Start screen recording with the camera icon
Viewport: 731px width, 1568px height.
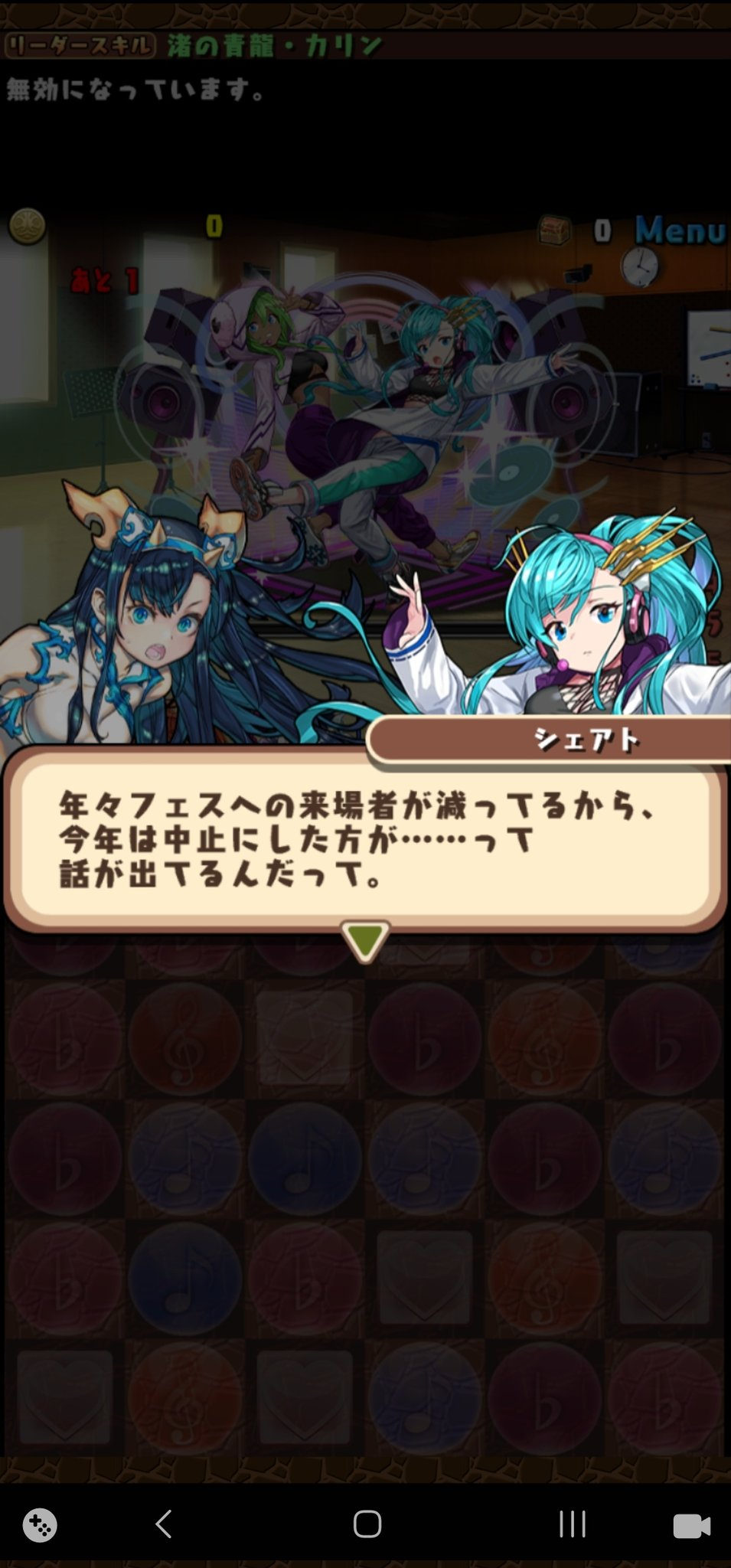click(x=691, y=1525)
